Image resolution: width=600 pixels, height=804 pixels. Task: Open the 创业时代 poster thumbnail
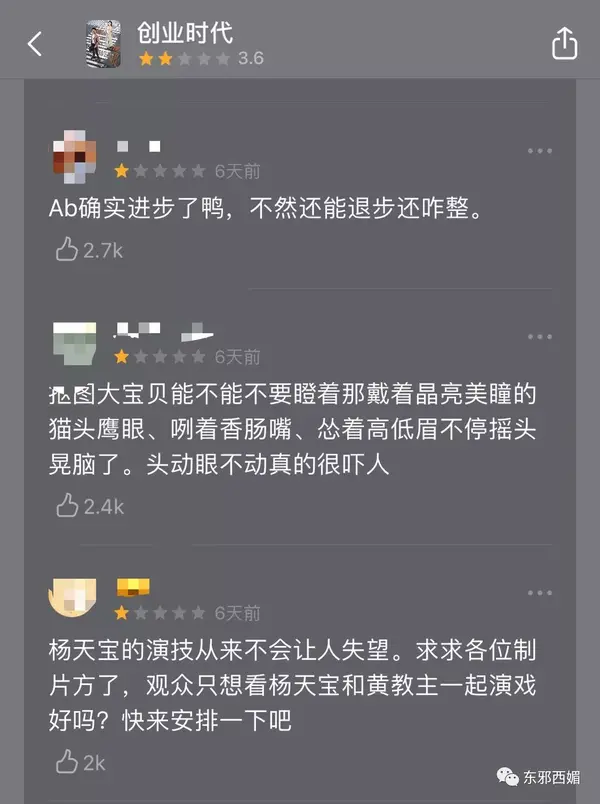104,44
